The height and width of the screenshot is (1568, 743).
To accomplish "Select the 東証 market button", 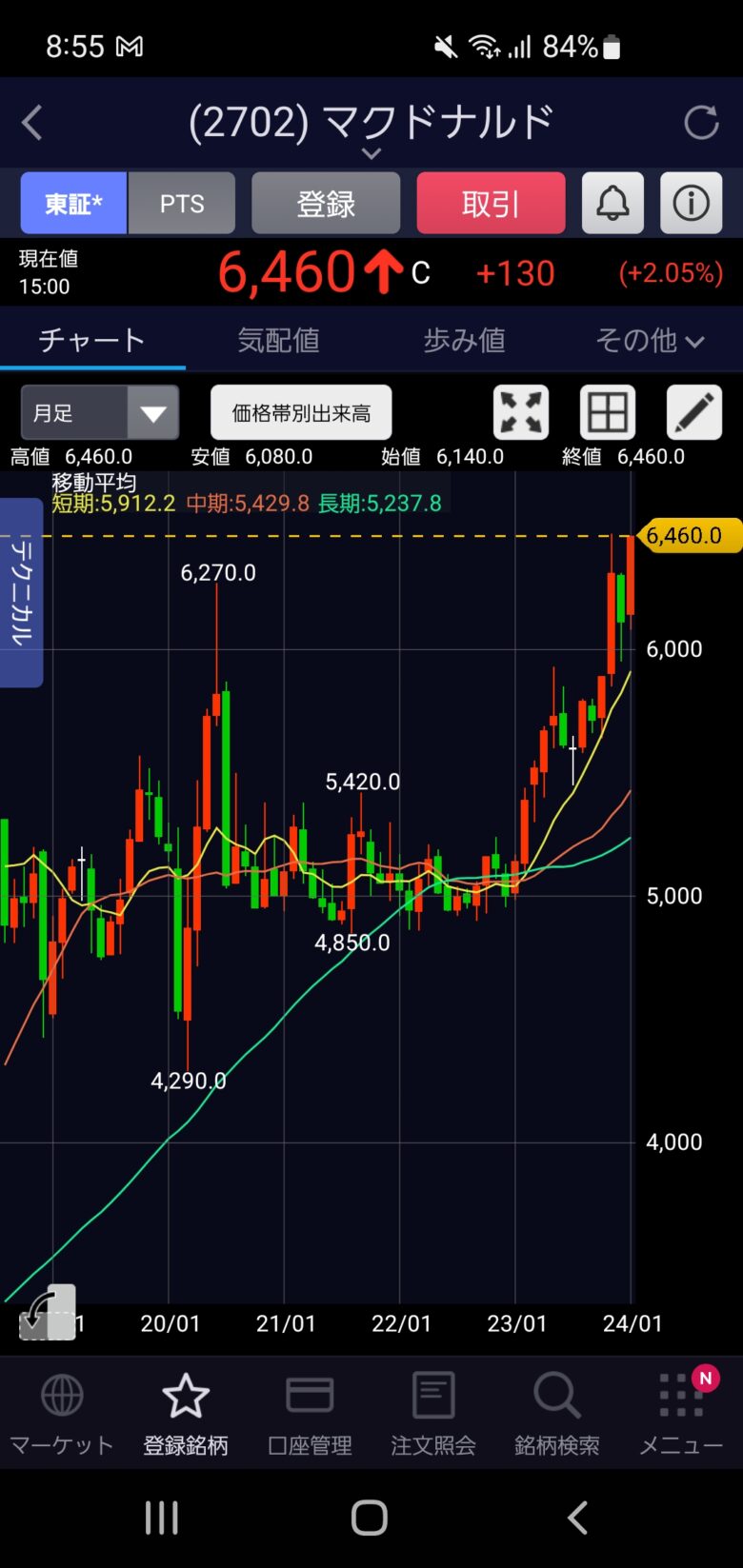I will click(x=73, y=204).
